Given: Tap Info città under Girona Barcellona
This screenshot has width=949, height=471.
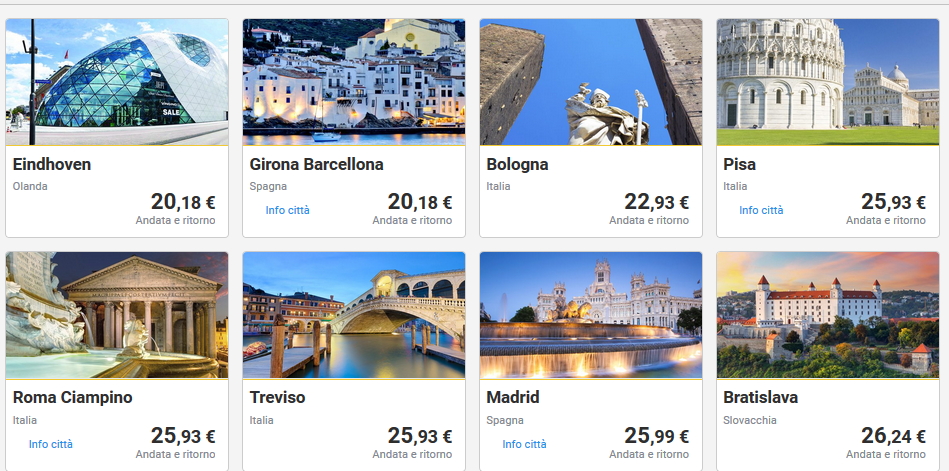Looking at the screenshot, I should pos(288,210).
